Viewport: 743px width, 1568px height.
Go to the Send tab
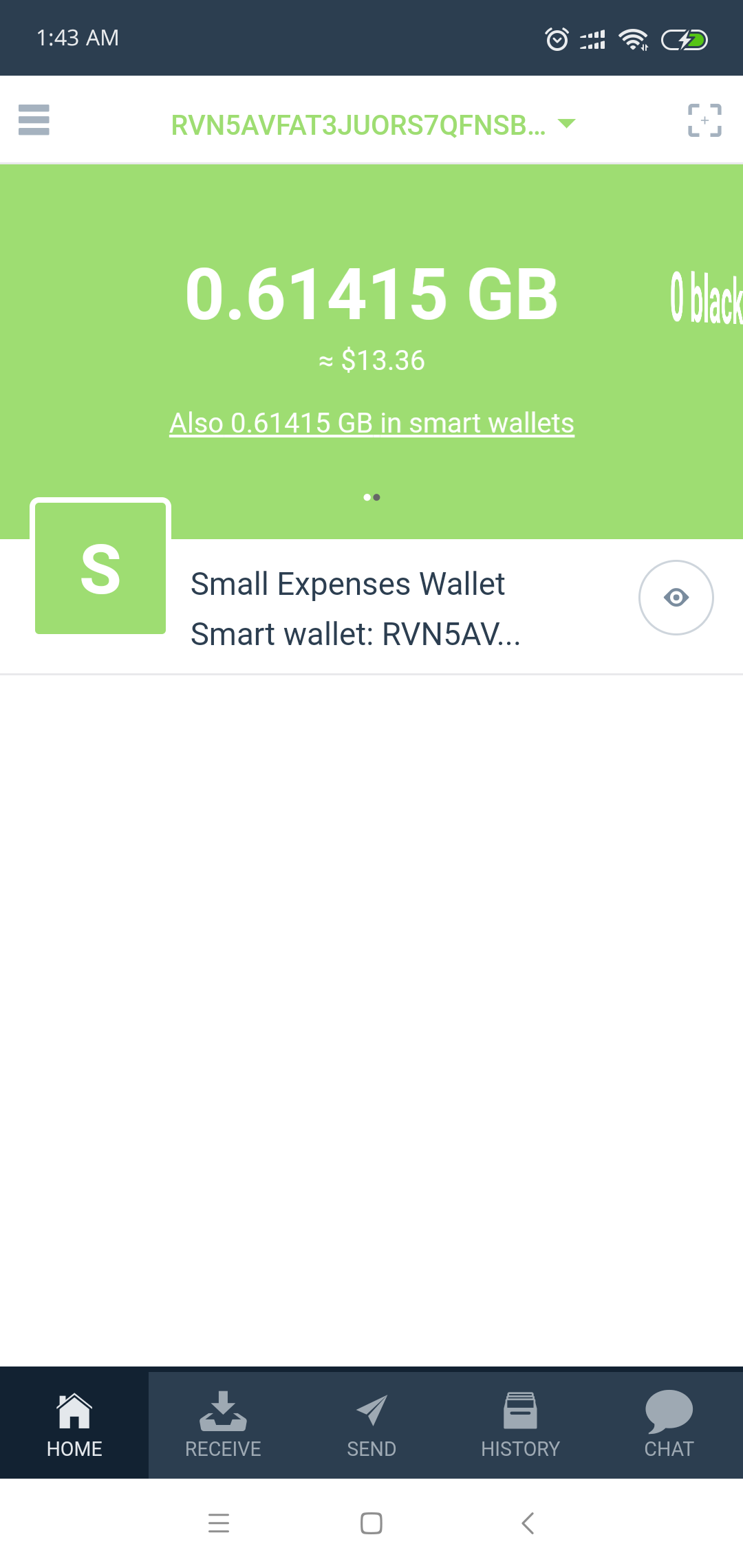[371, 1424]
